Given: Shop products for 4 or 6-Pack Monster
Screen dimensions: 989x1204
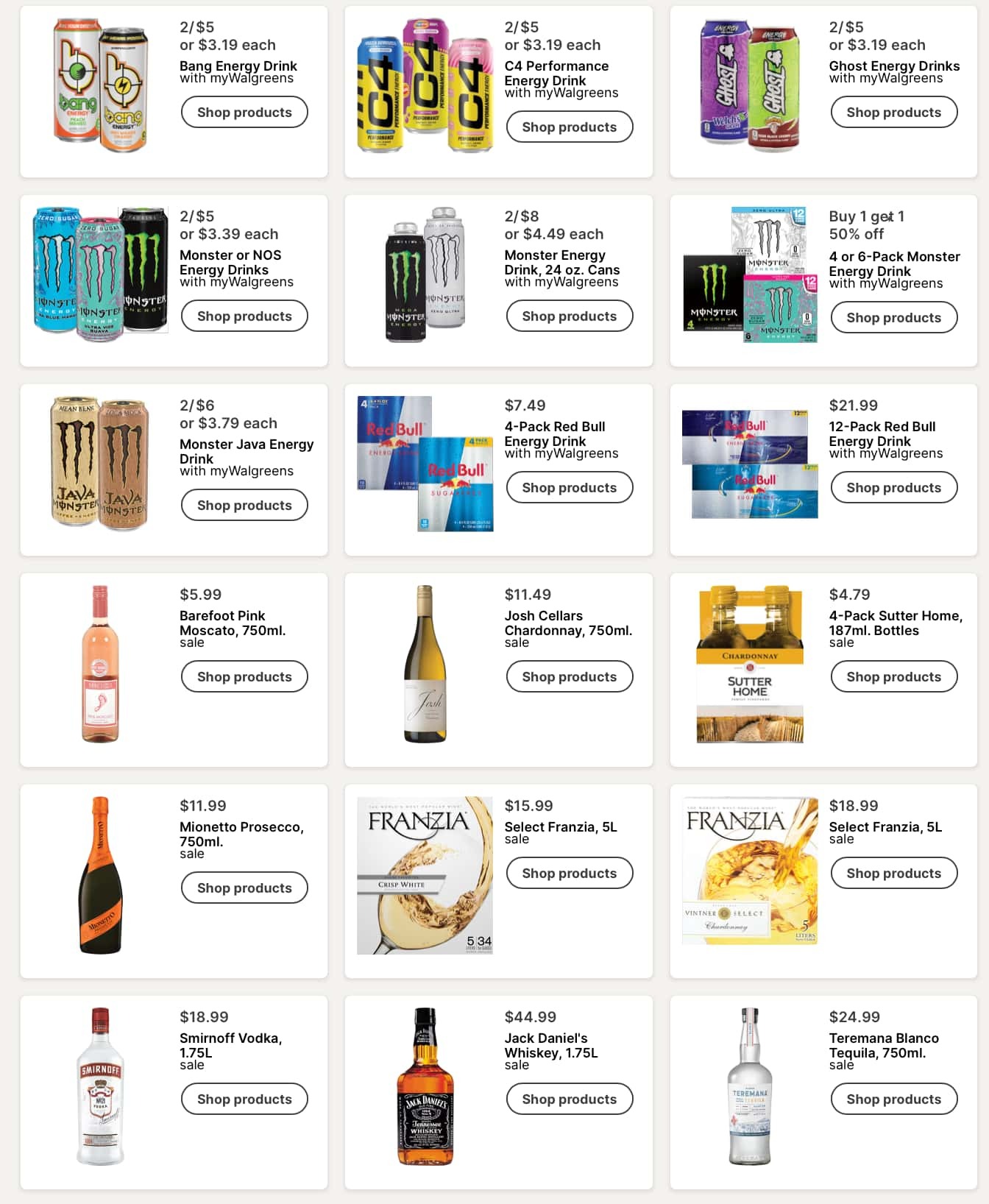Looking at the screenshot, I should pos(893,318).
